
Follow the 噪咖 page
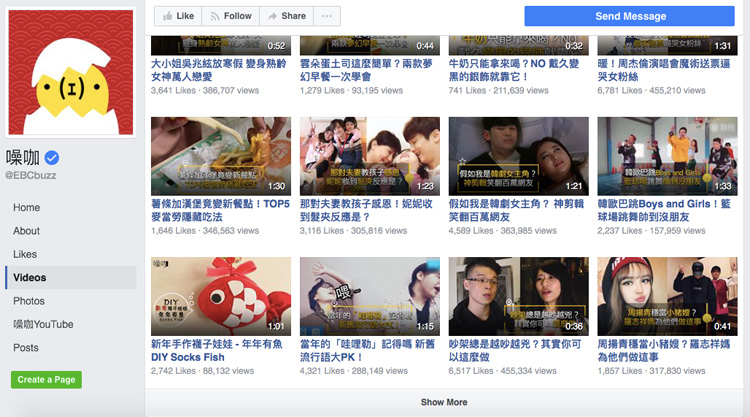tap(229, 16)
